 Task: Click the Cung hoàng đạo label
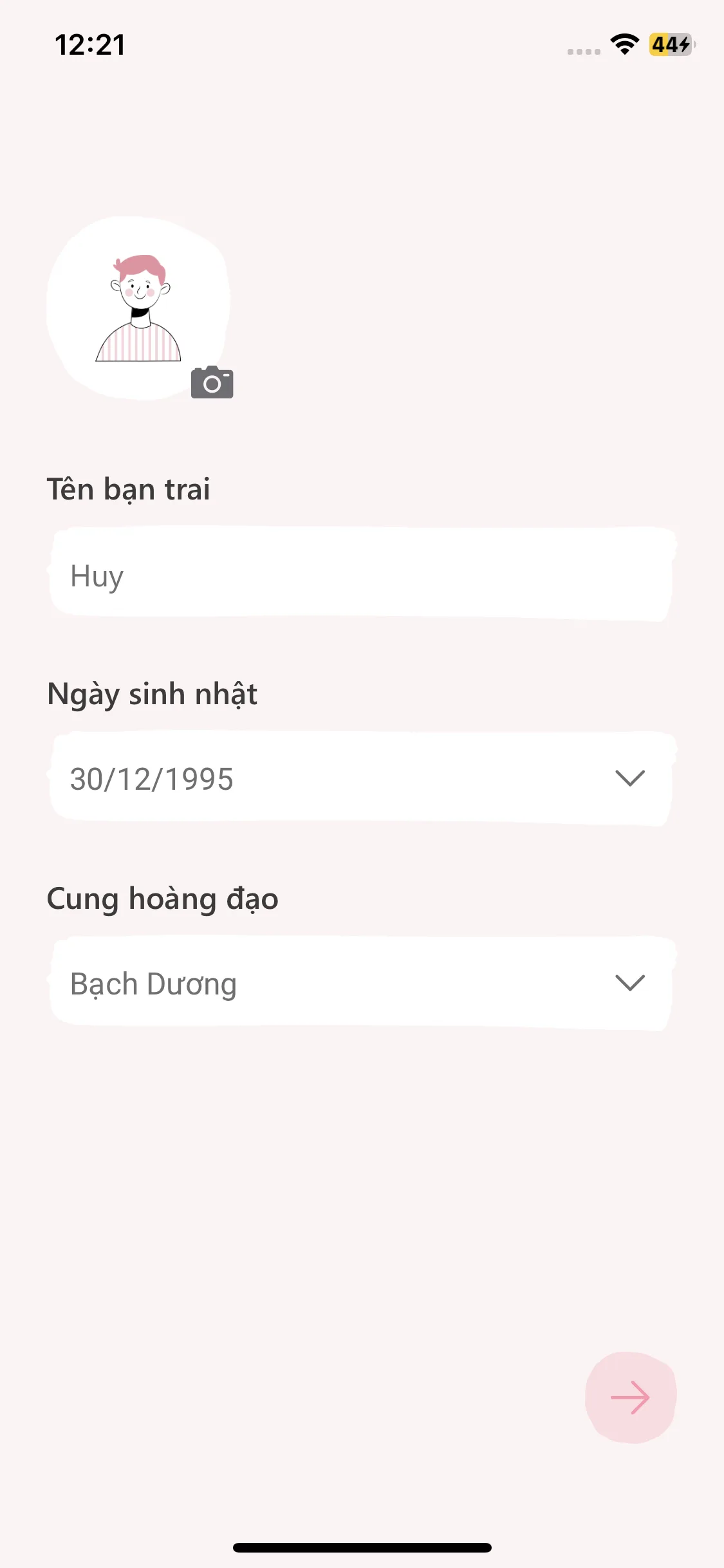point(162,899)
